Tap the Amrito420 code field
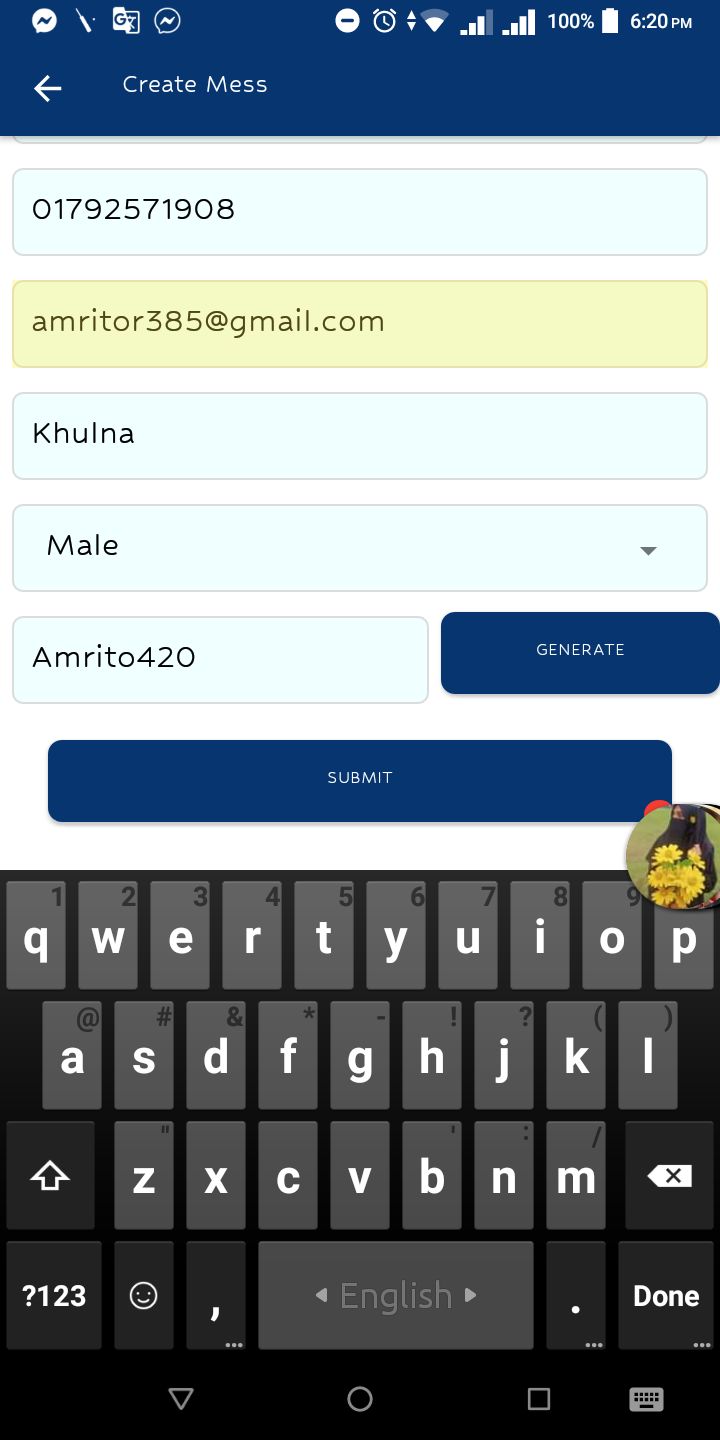The width and height of the screenshot is (720, 1440). point(220,659)
